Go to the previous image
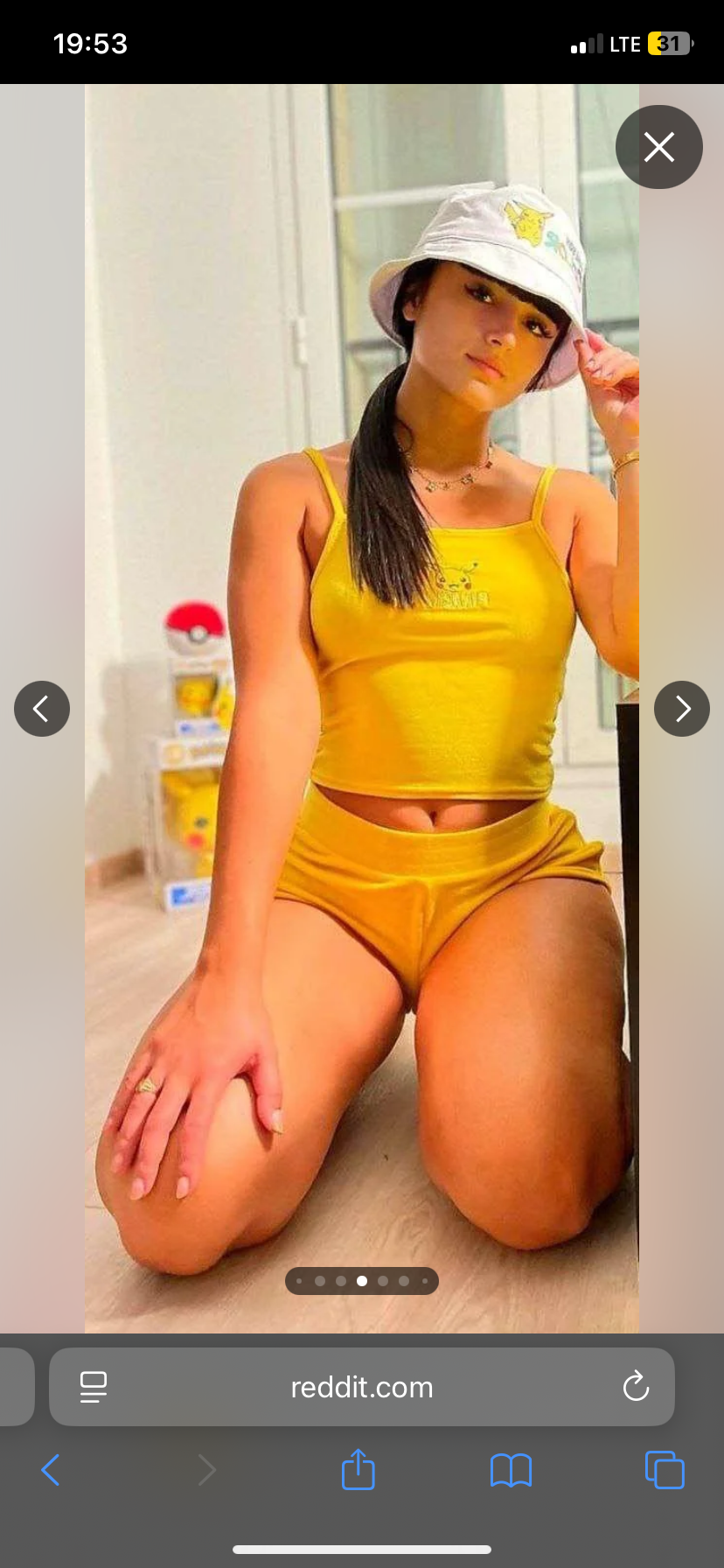The height and width of the screenshot is (1568, 724). 42,708
